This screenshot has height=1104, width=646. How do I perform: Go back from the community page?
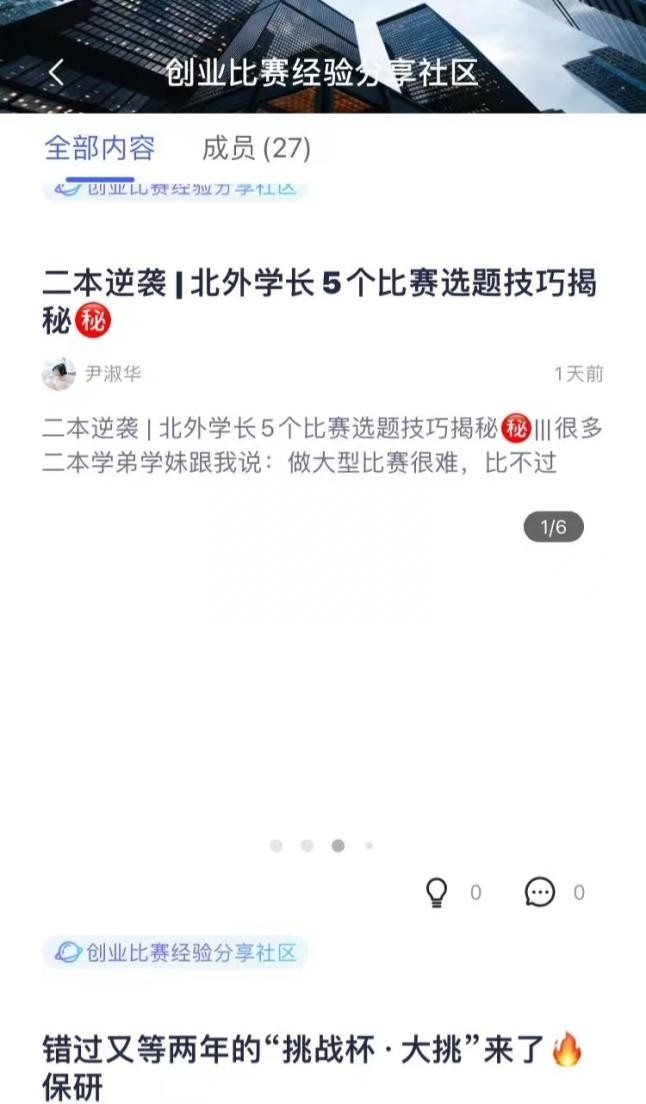(56, 72)
